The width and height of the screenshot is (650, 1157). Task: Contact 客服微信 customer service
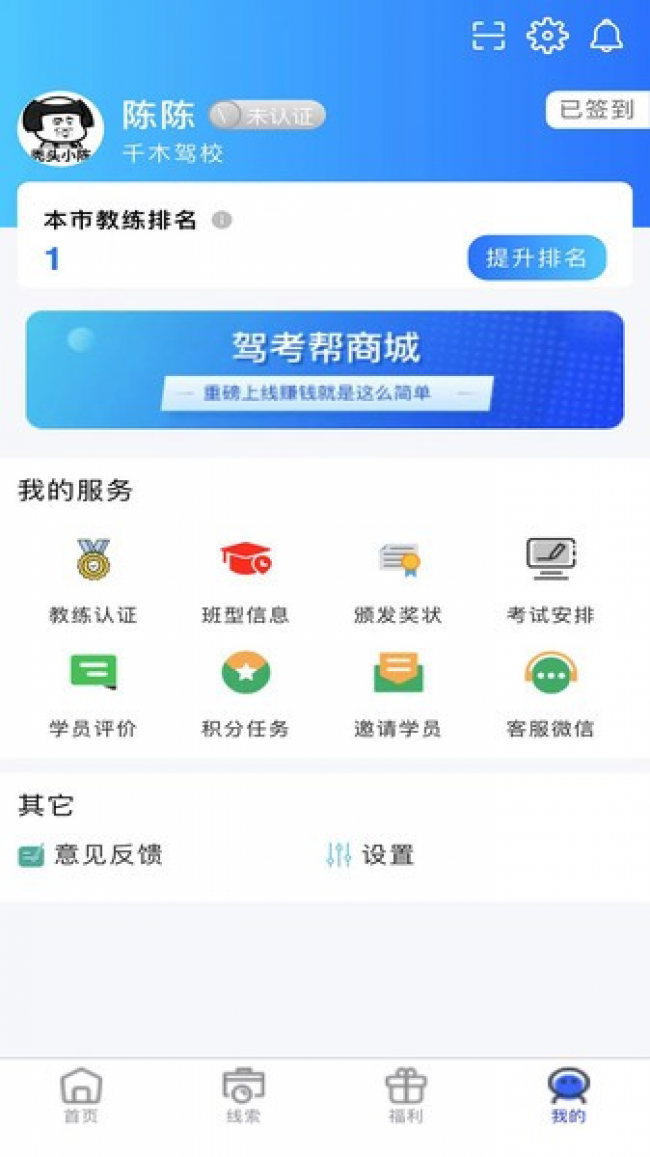(x=550, y=693)
